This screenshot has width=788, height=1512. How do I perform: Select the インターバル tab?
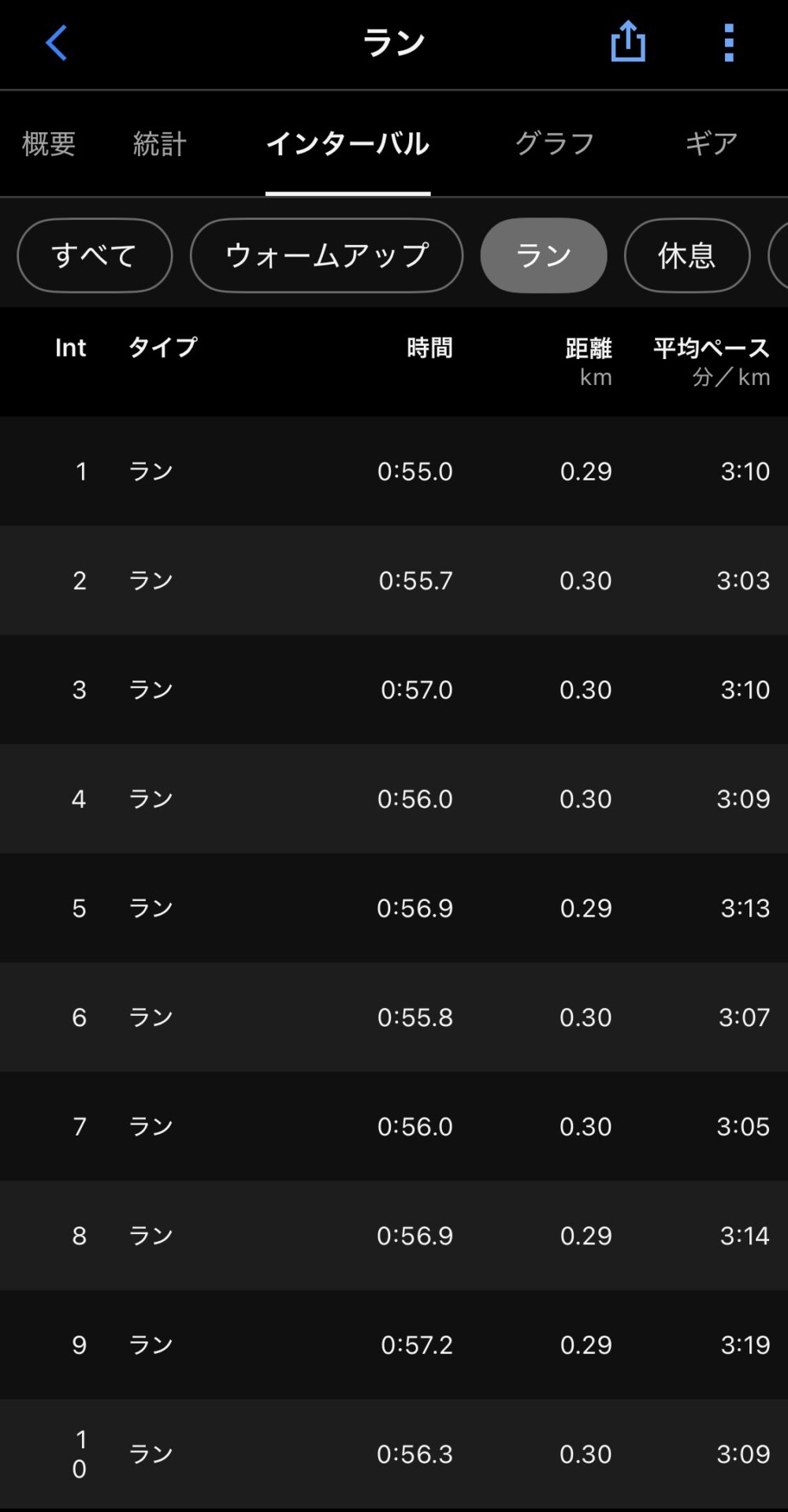(348, 143)
